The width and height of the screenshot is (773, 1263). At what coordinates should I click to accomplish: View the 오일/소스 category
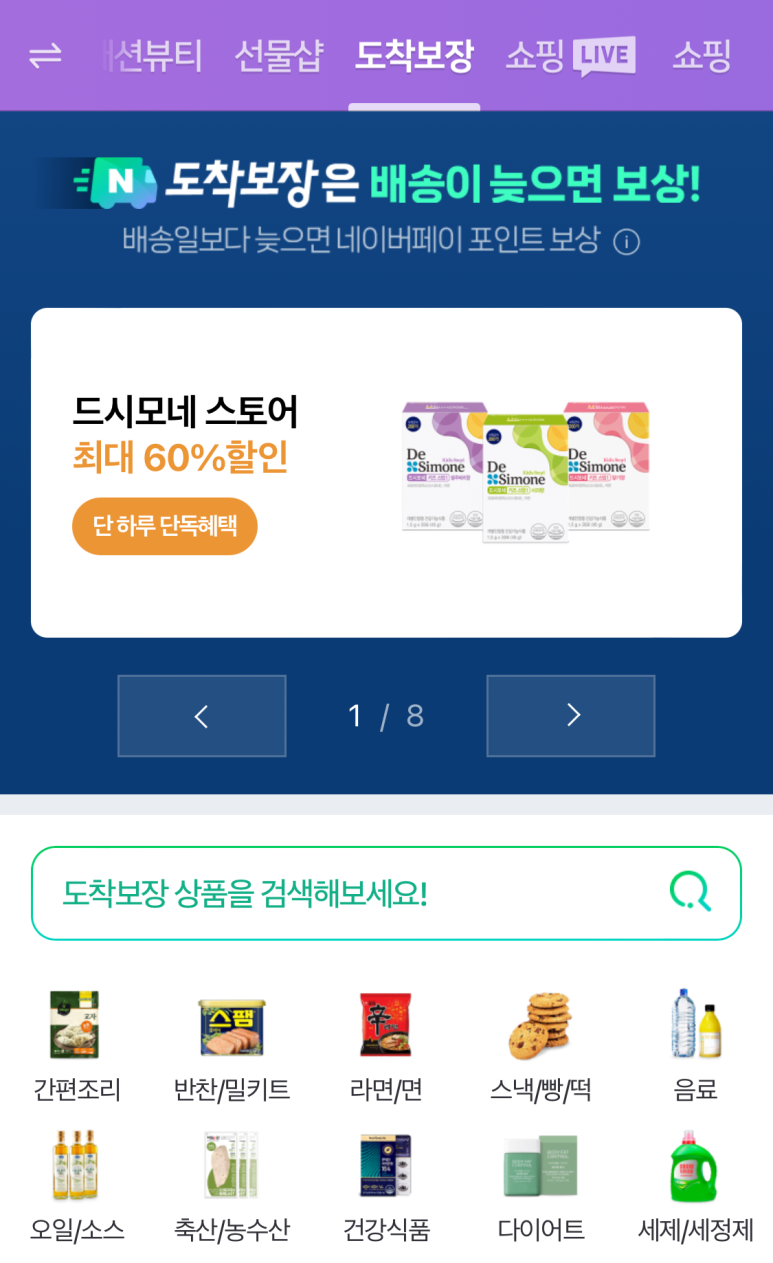click(x=77, y=1186)
